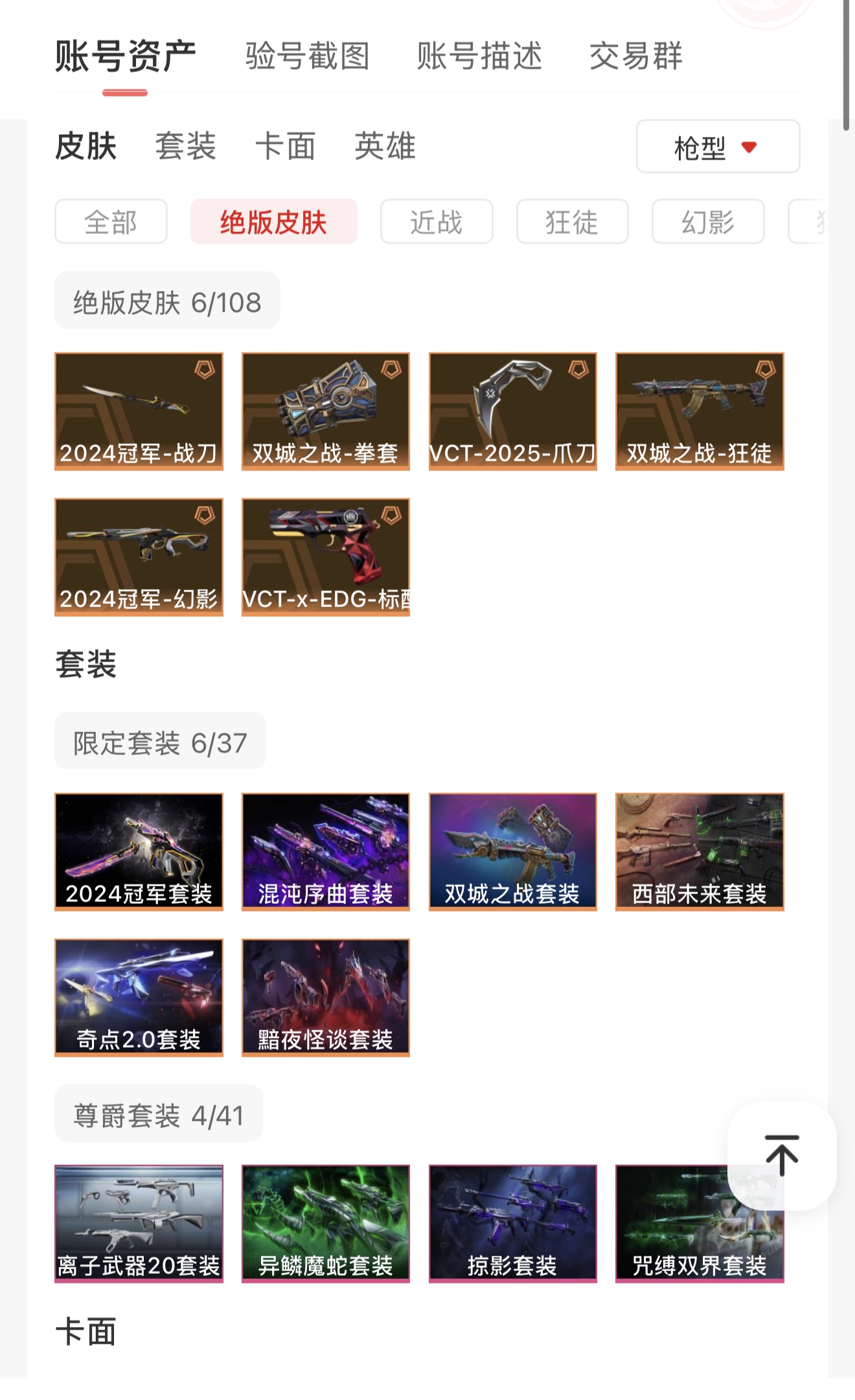
Task: Open the 黯夜怪谈套装 bundle
Action: pos(326,998)
